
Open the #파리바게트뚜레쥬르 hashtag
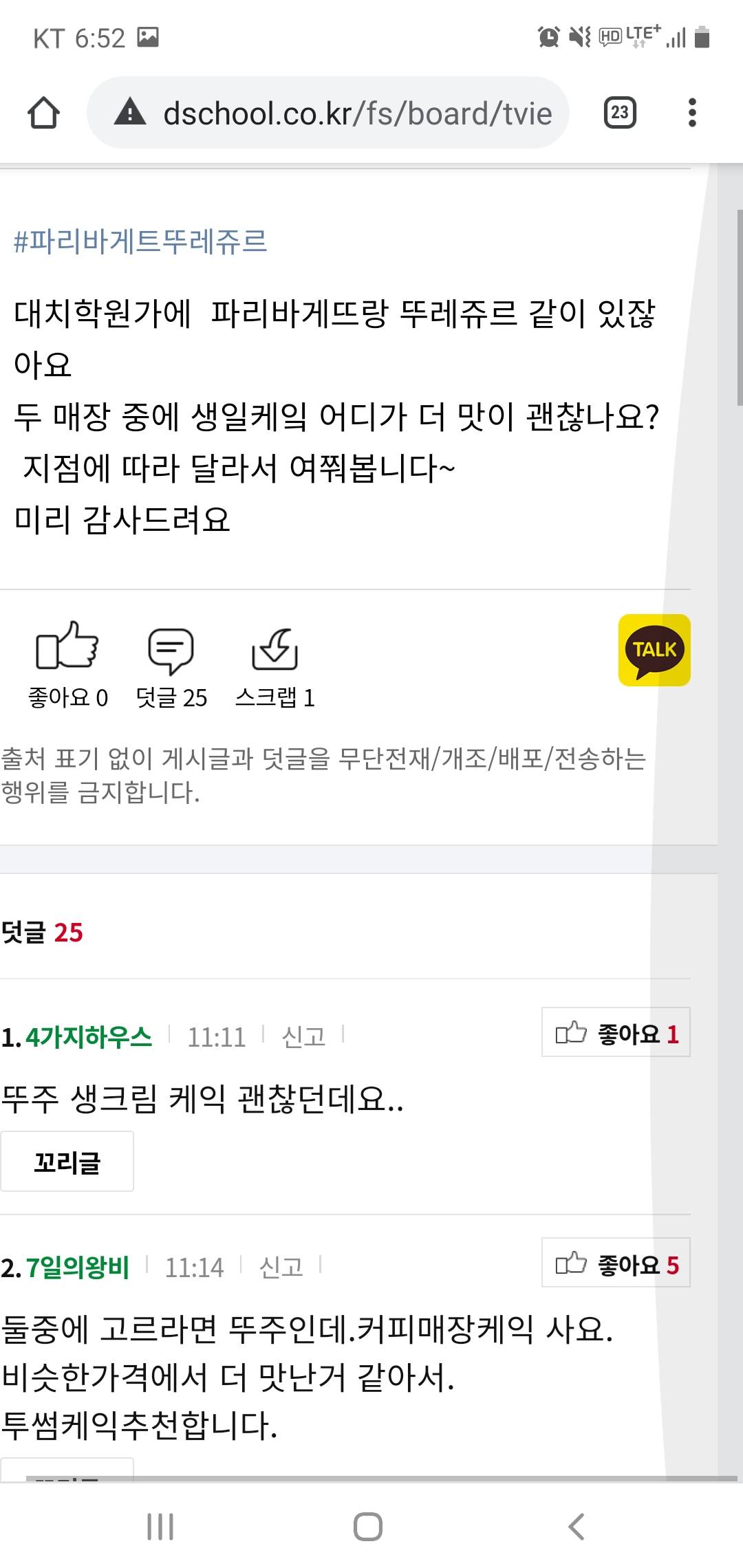(x=140, y=241)
